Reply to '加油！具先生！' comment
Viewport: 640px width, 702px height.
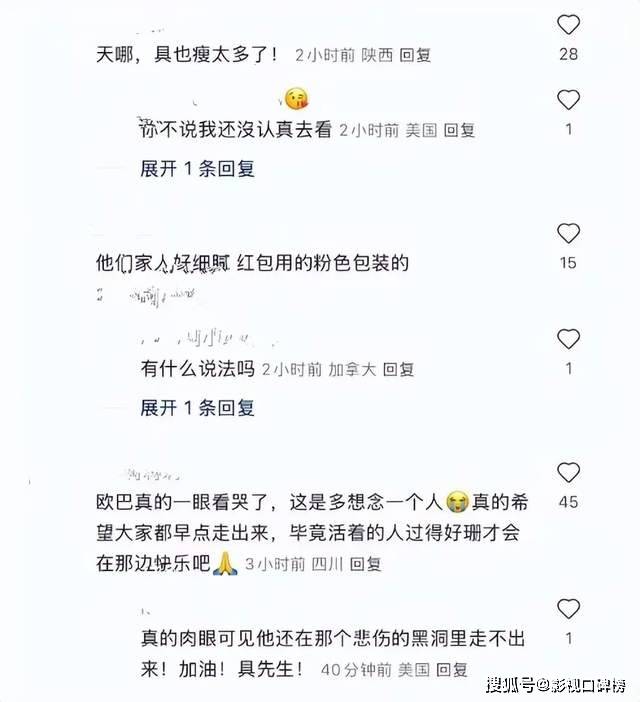(452, 669)
